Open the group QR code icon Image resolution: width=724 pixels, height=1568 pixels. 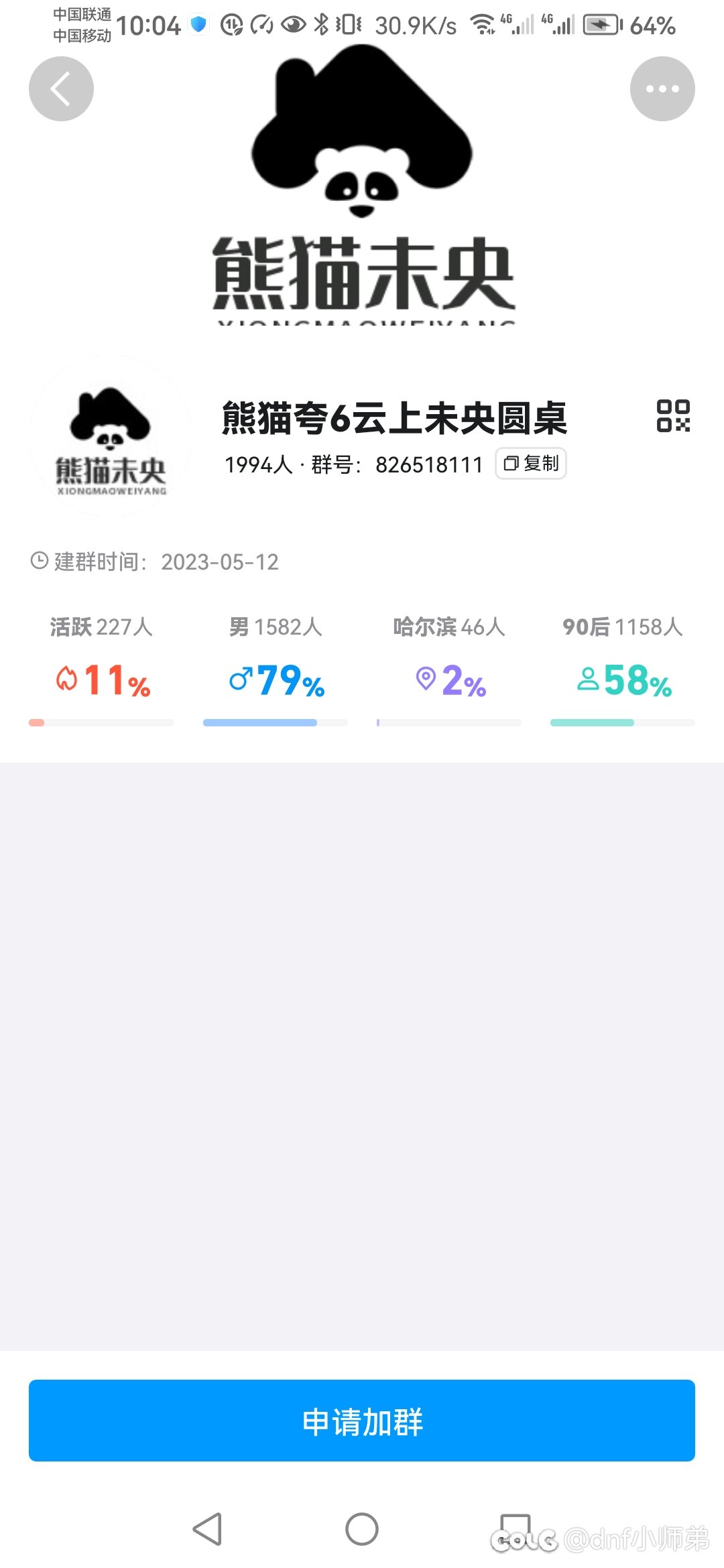click(x=673, y=416)
